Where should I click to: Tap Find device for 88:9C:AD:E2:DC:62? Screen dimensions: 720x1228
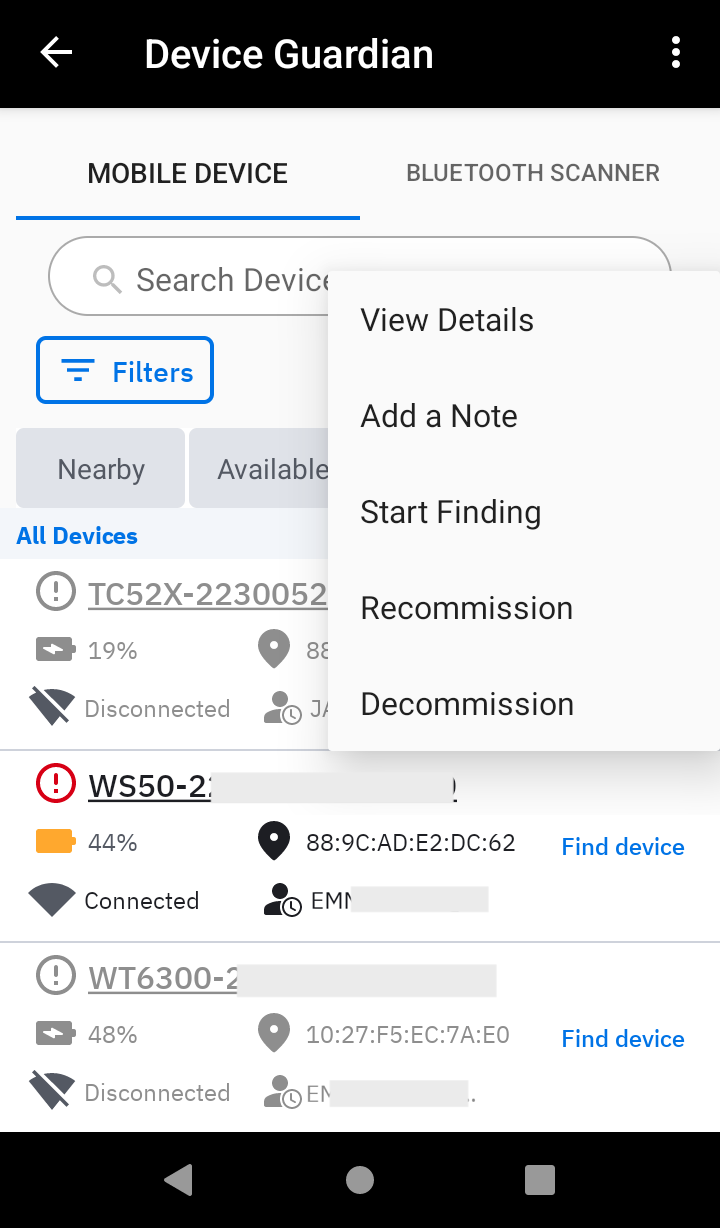tap(622, 847)
